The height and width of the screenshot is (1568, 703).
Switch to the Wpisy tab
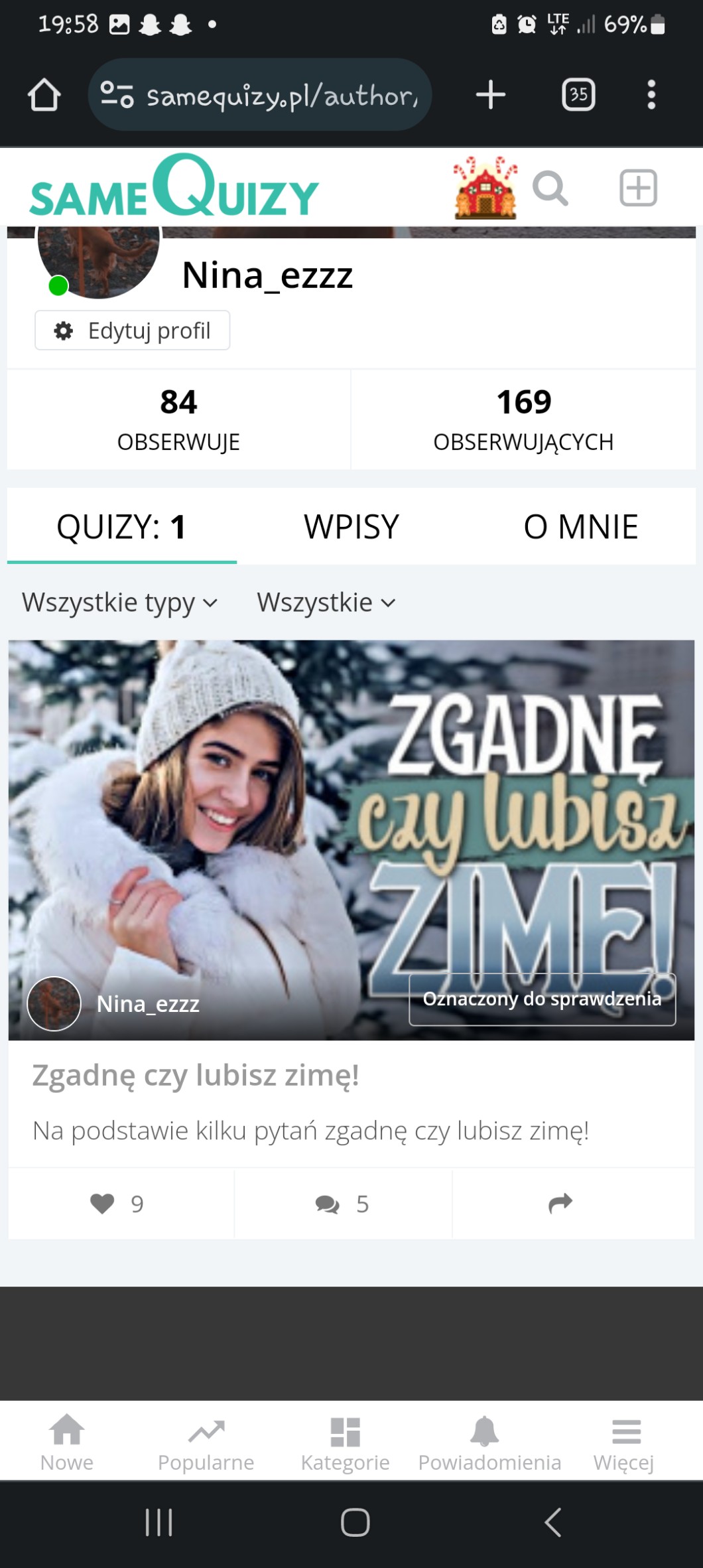pyautogui.click(x=351, y=527)
